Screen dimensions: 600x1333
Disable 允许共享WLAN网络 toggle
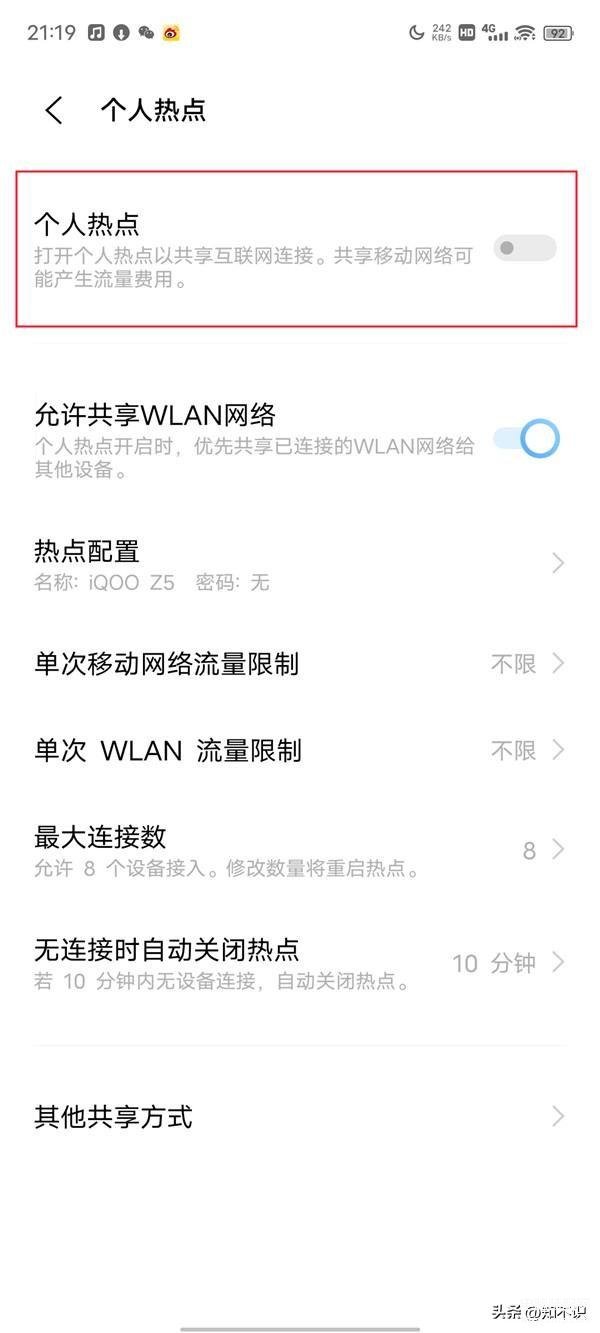526,439
